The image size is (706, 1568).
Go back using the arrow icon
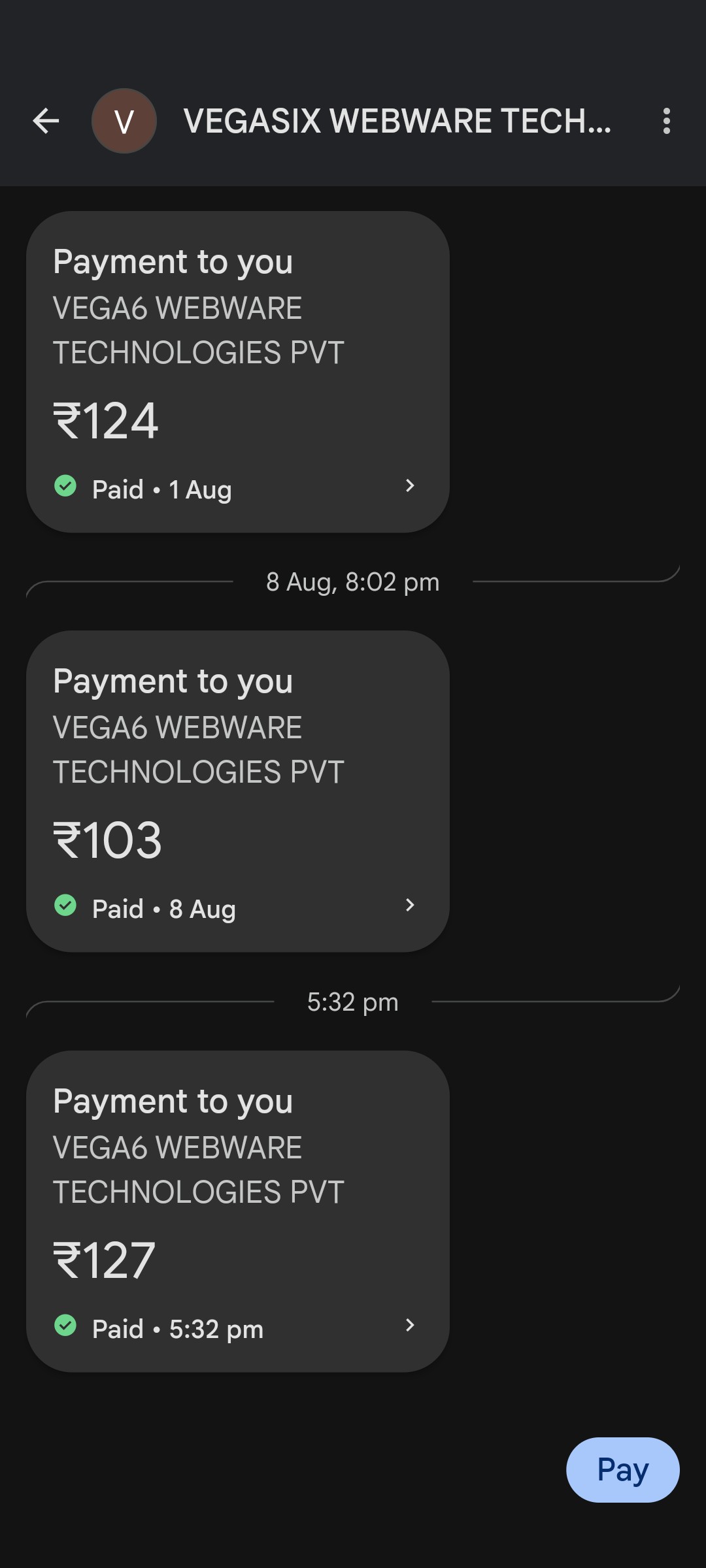coord(46,121)
